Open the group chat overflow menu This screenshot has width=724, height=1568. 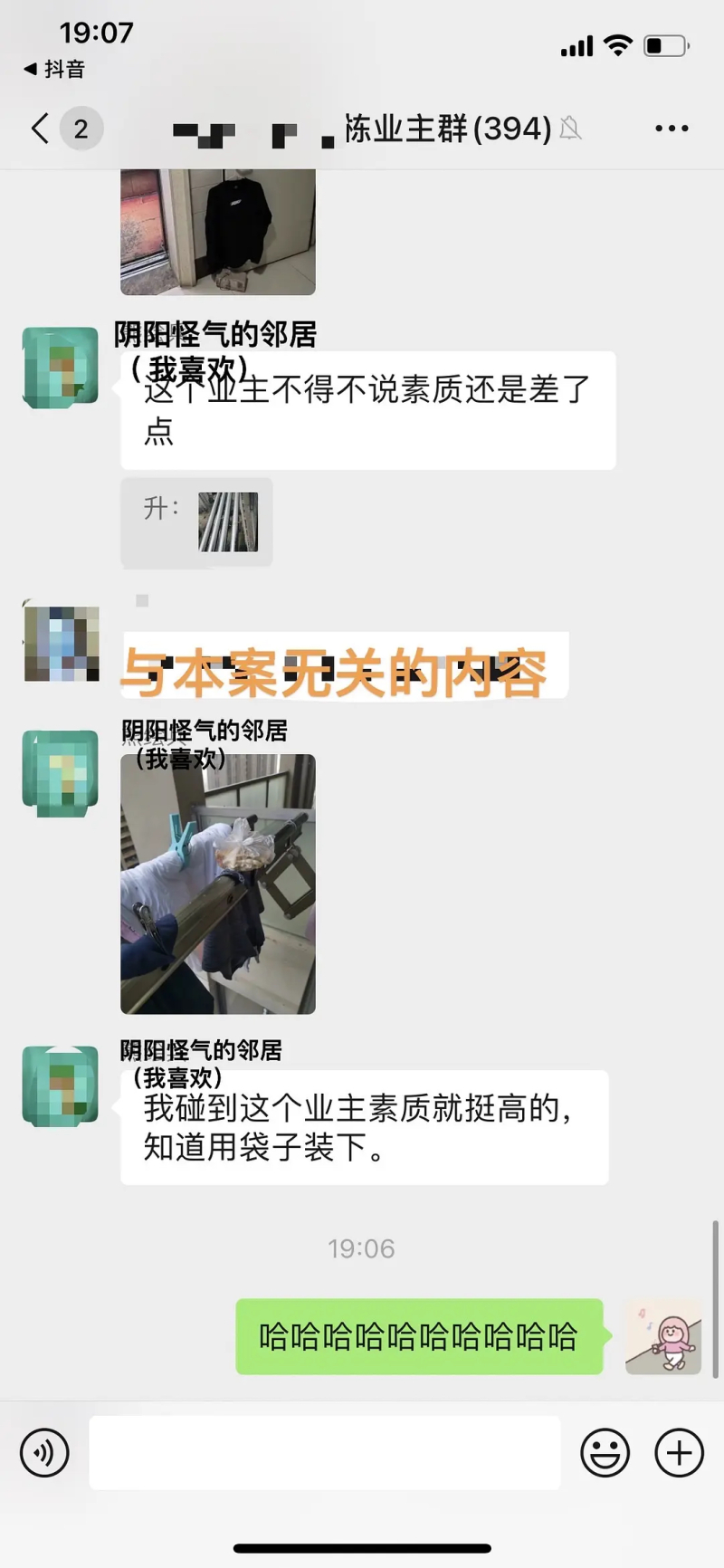[672, 129]
